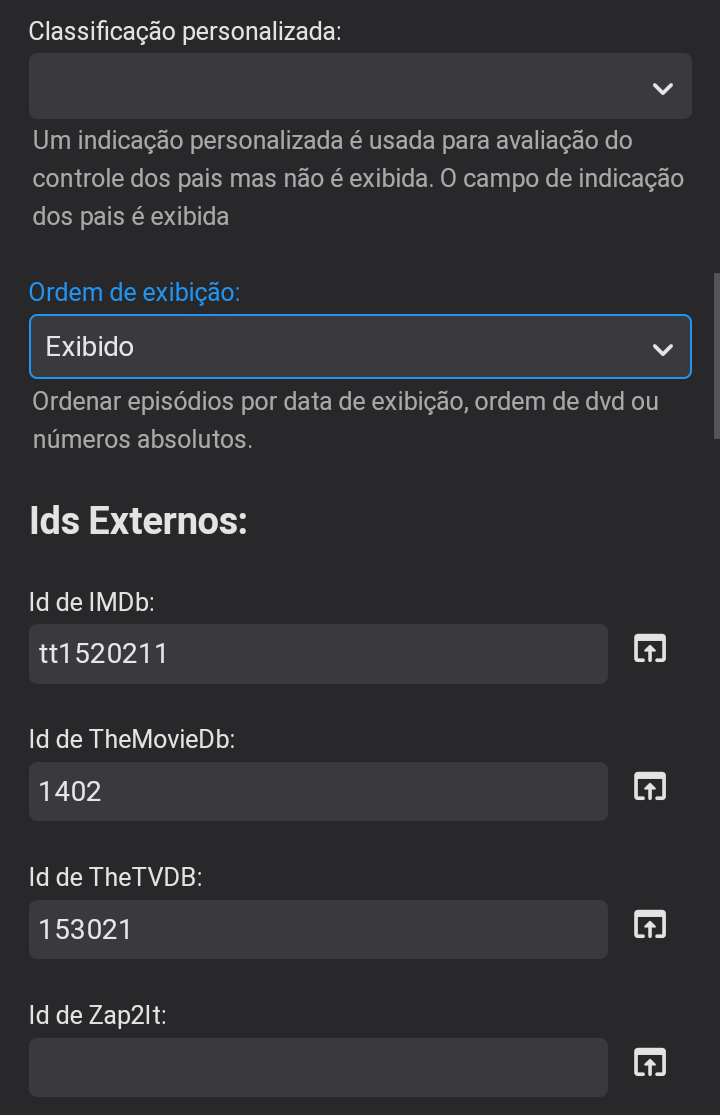Viewport: 720px width, 1115px height.
Task: Edit the Id de IMDb field
Action: (x=318, y=654)
